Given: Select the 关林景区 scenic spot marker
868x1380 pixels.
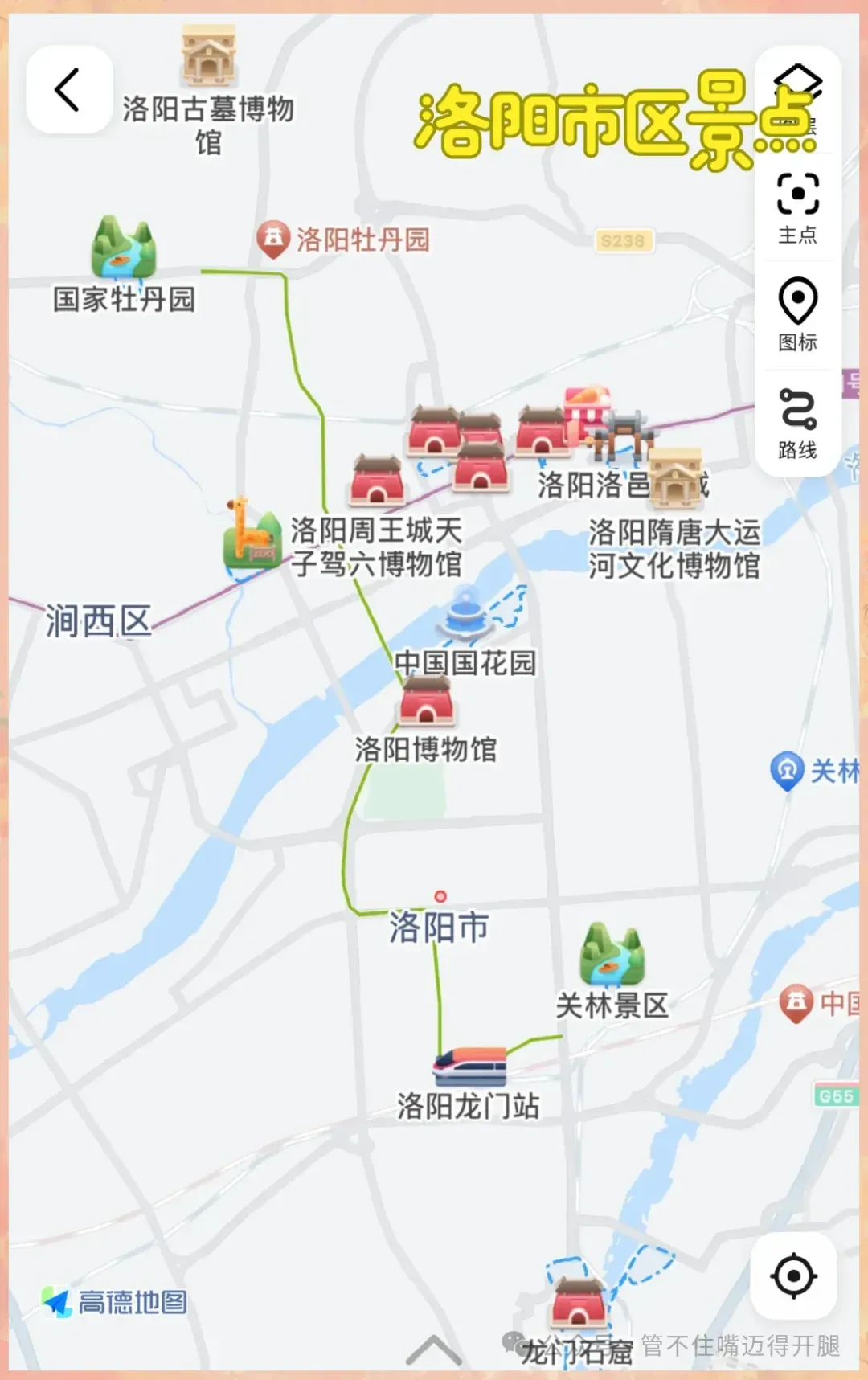Looking at the screenshot, I should (x=612, y=954).
